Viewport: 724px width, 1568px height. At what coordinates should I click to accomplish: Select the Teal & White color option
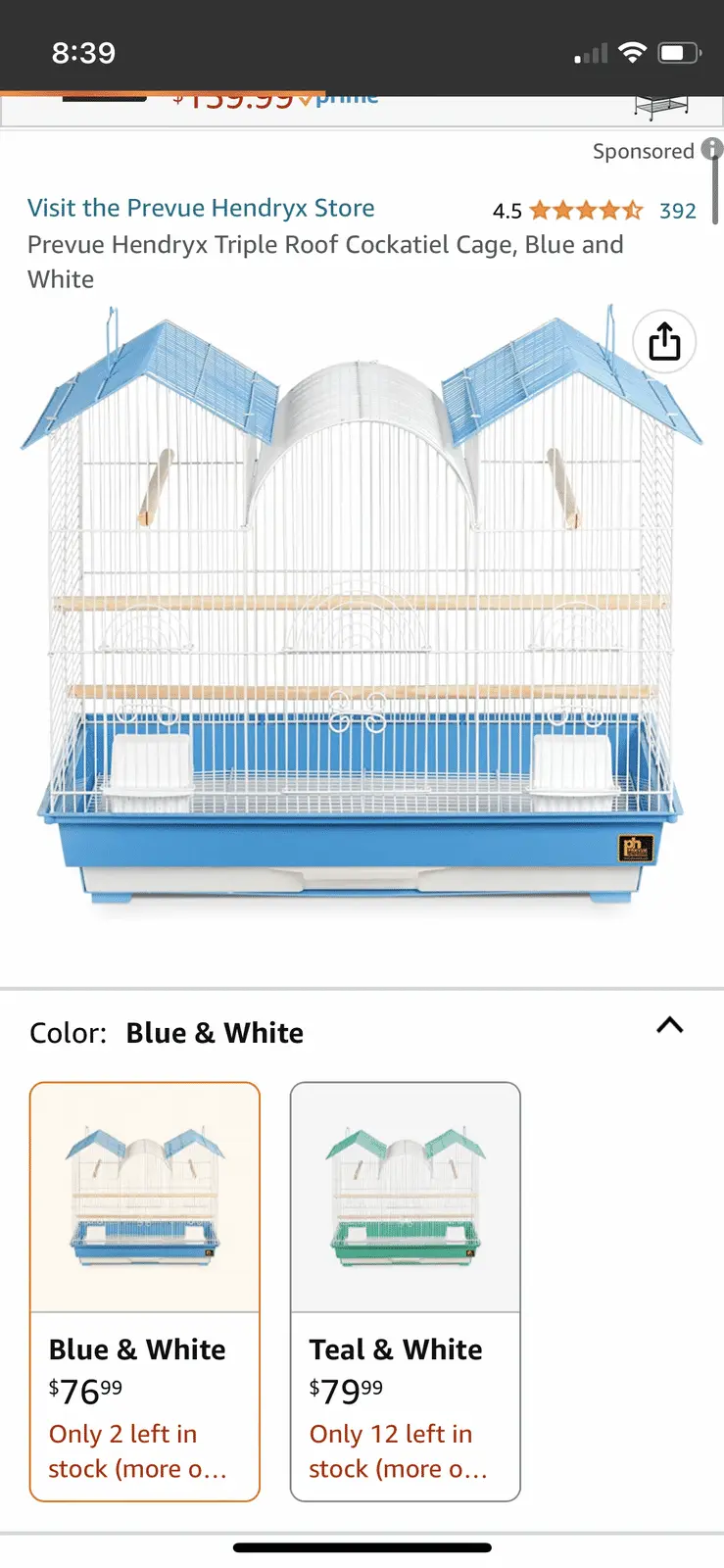(405, 1291)
